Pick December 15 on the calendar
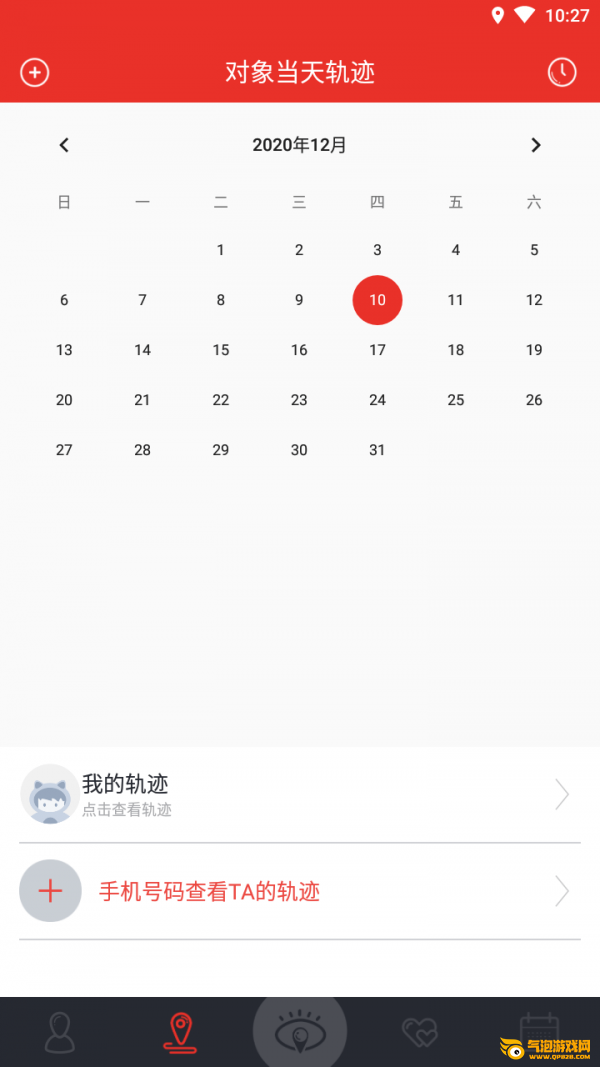 pyautogui.click(x=220, y=350)
